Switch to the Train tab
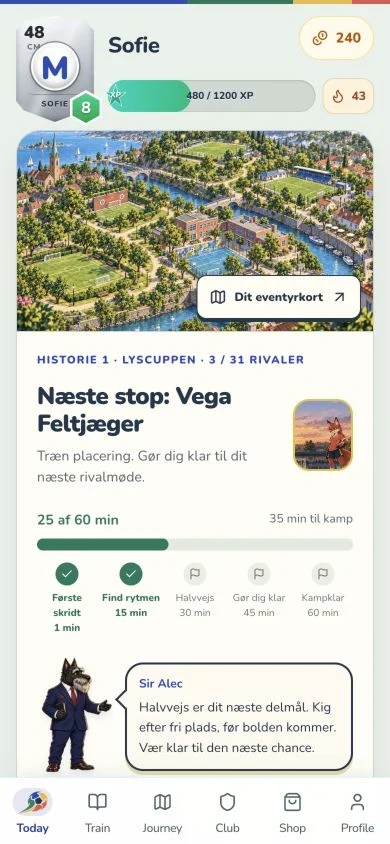This screenshot has width=390, height=844. click(97, 812)
